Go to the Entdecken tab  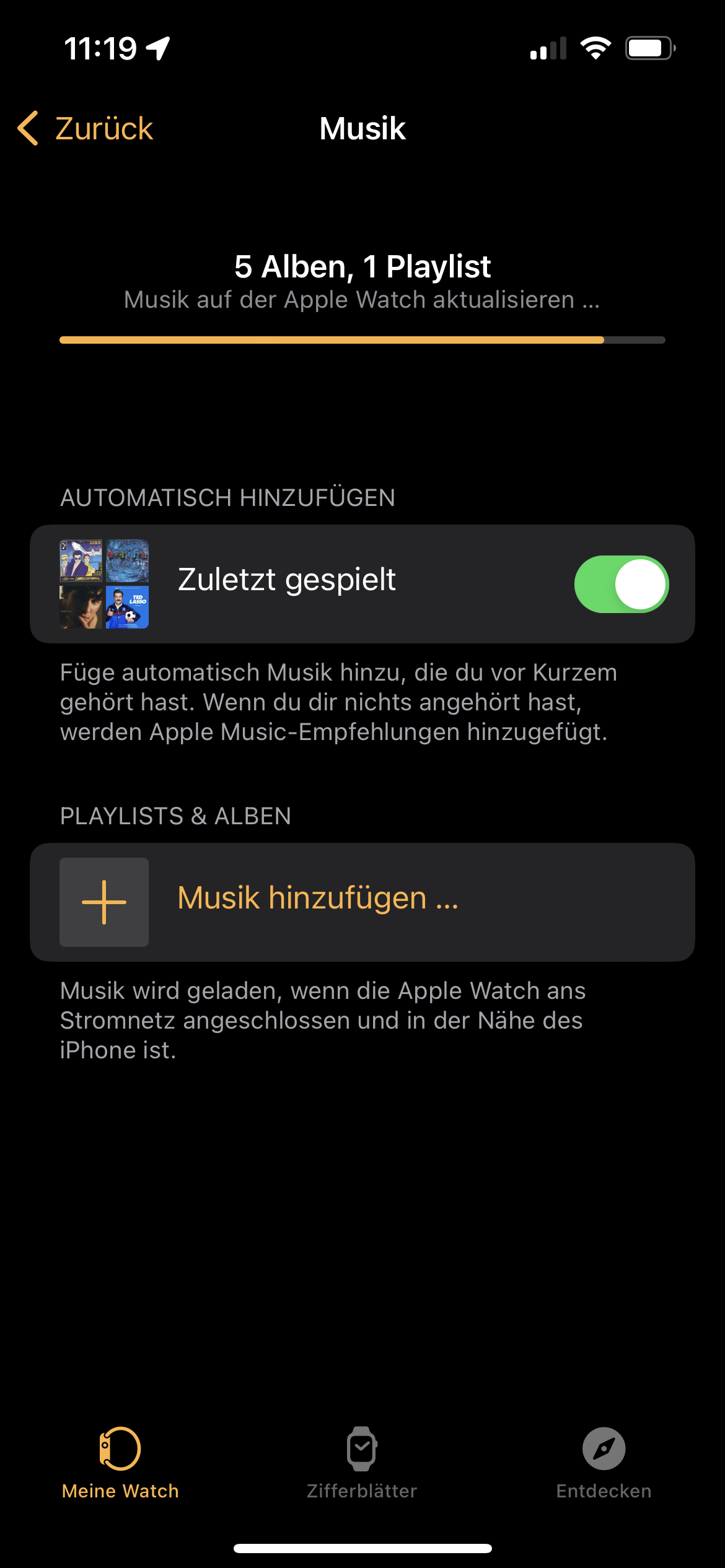[604, 1464]
